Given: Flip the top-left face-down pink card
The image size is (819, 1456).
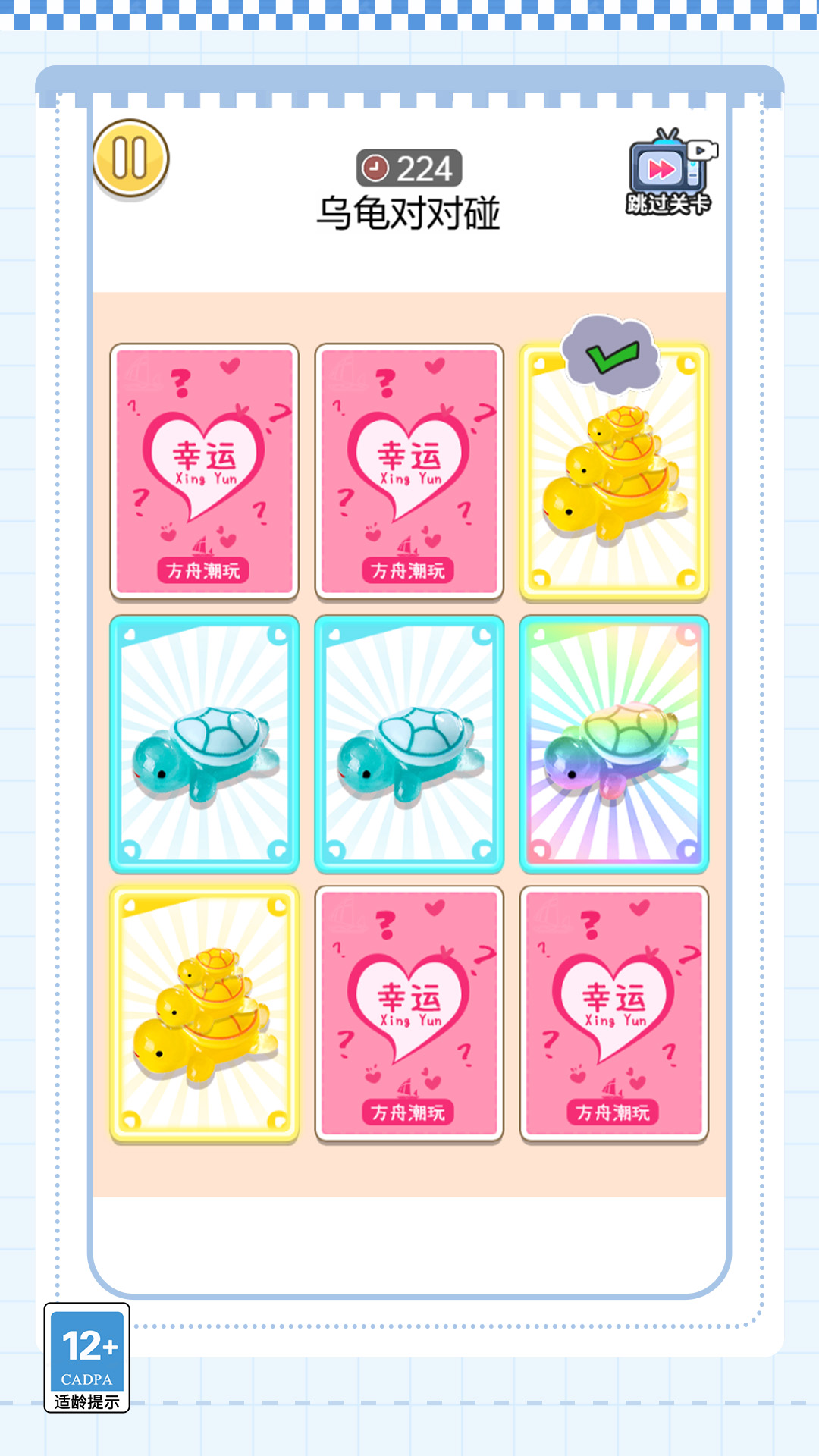Looking at the screenshot, I should click(x=204, y=471).
